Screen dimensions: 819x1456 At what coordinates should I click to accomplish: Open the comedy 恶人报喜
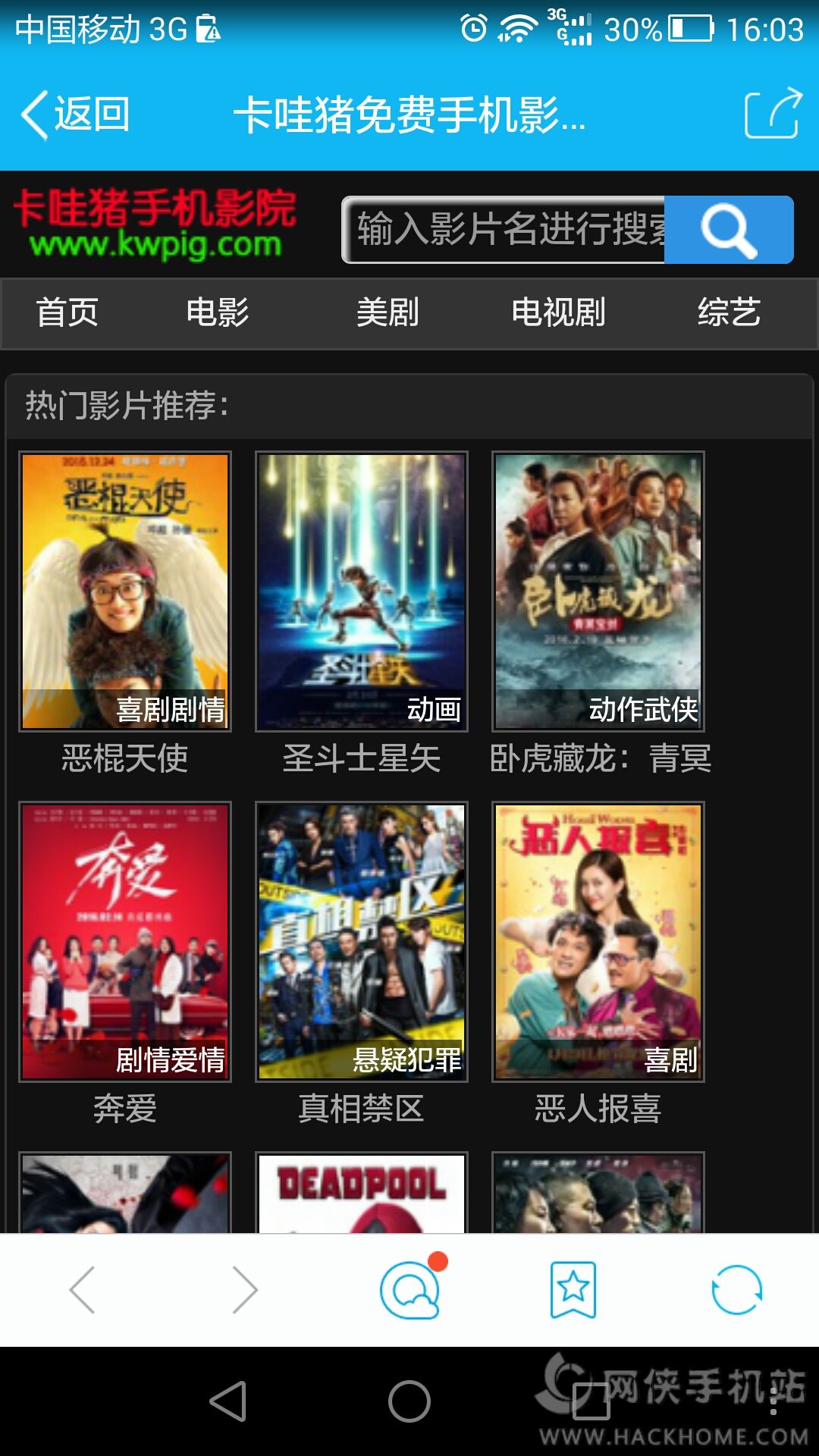point(598,941)
